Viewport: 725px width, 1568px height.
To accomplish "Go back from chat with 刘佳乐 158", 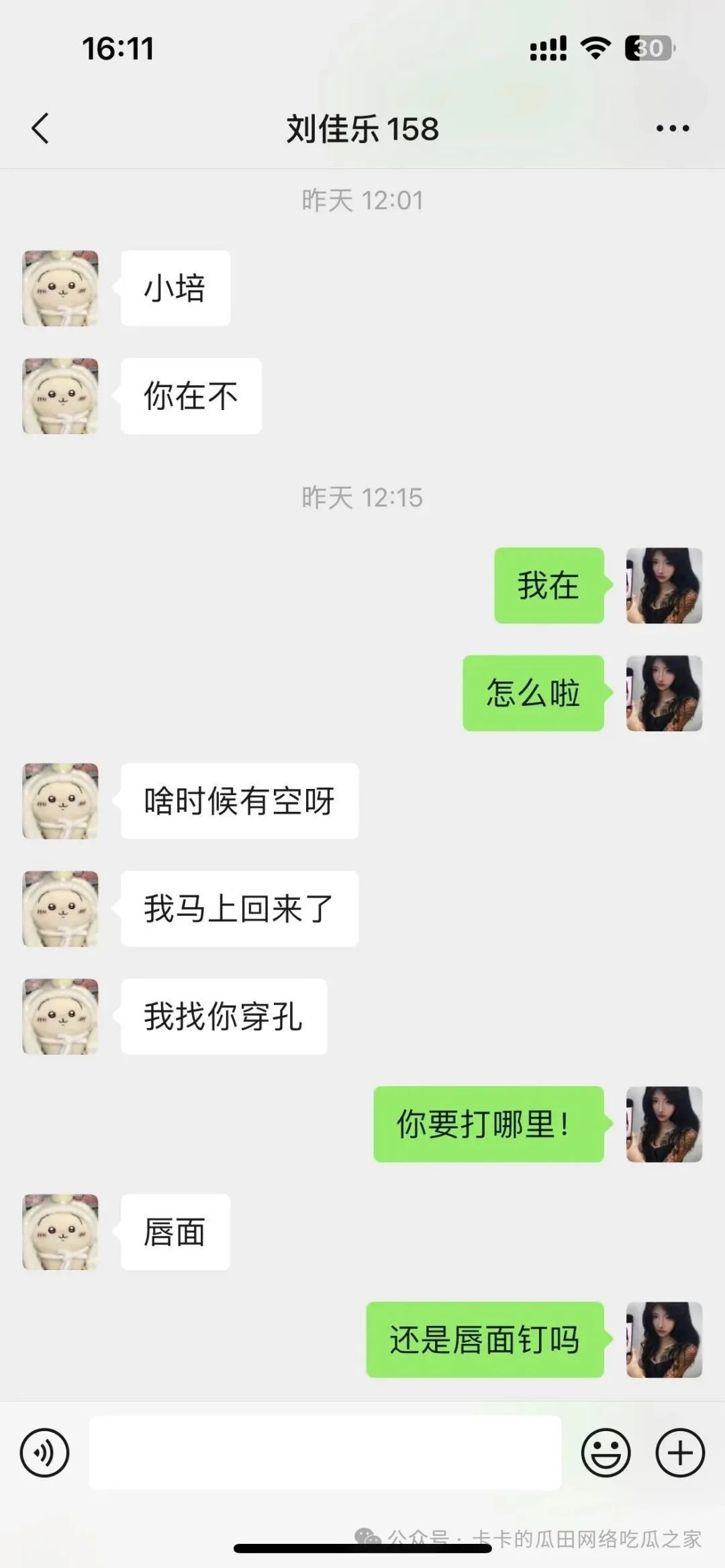I will pos(40,128).
